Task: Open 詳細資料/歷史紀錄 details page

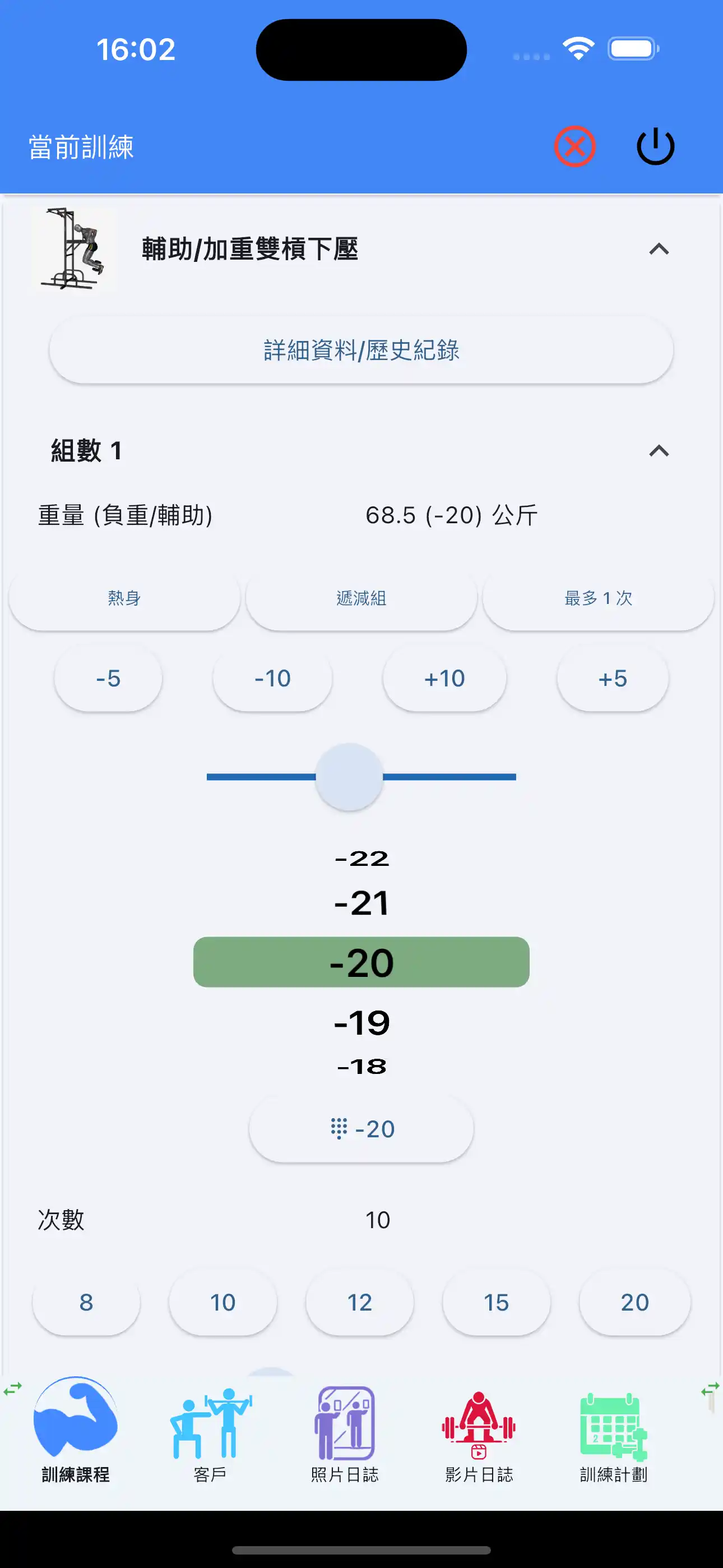Action: click(x=361, y=349)
